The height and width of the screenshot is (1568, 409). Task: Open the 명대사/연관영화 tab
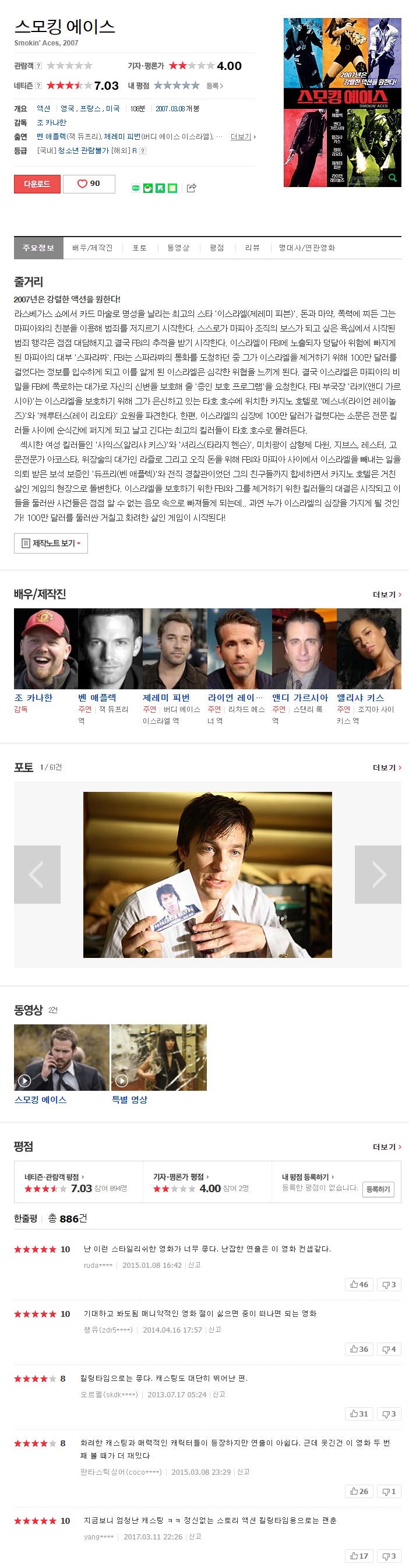pyautogui.click(x=306, y=248)
